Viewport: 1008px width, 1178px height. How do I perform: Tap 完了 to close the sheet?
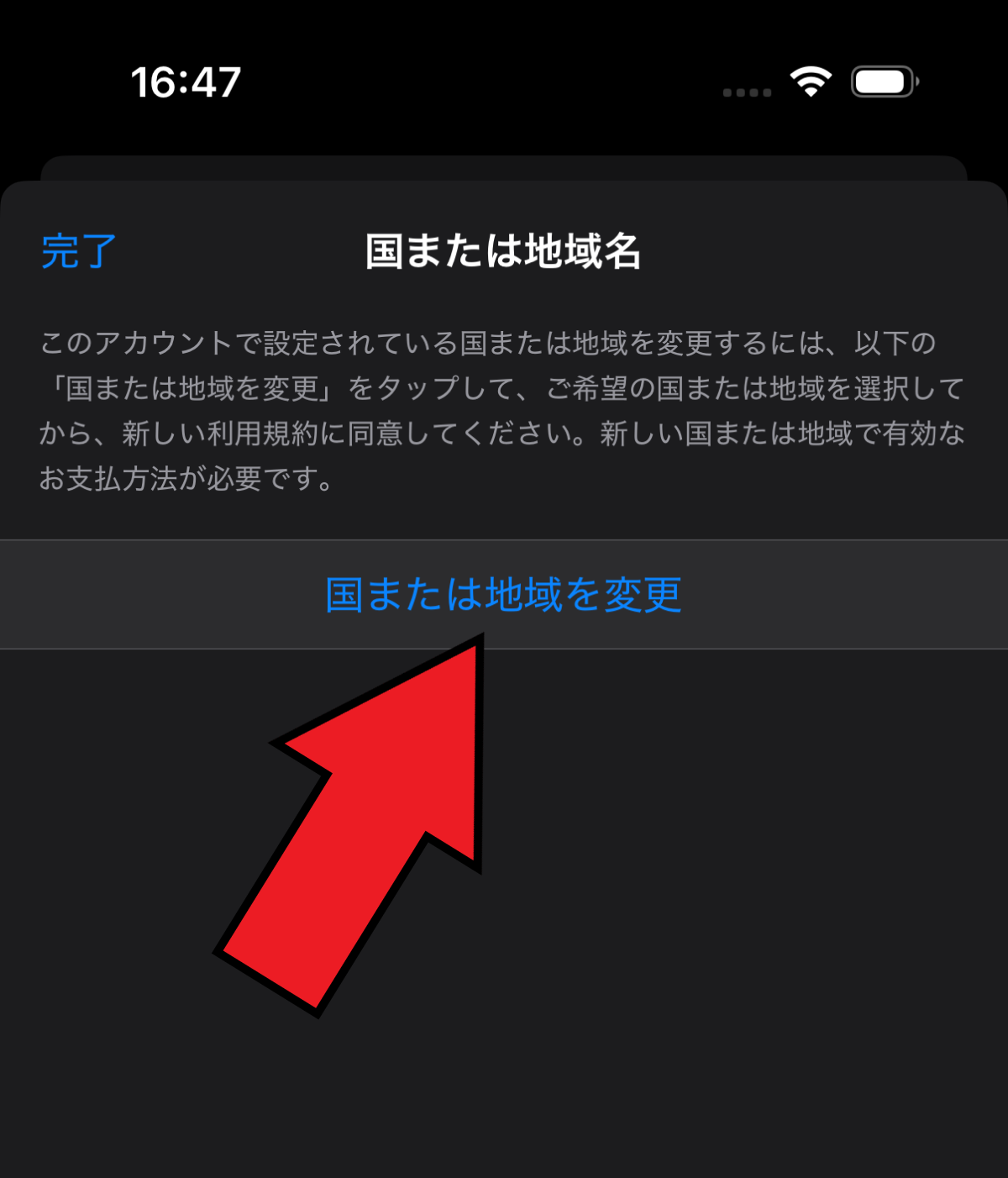[79, 251]
